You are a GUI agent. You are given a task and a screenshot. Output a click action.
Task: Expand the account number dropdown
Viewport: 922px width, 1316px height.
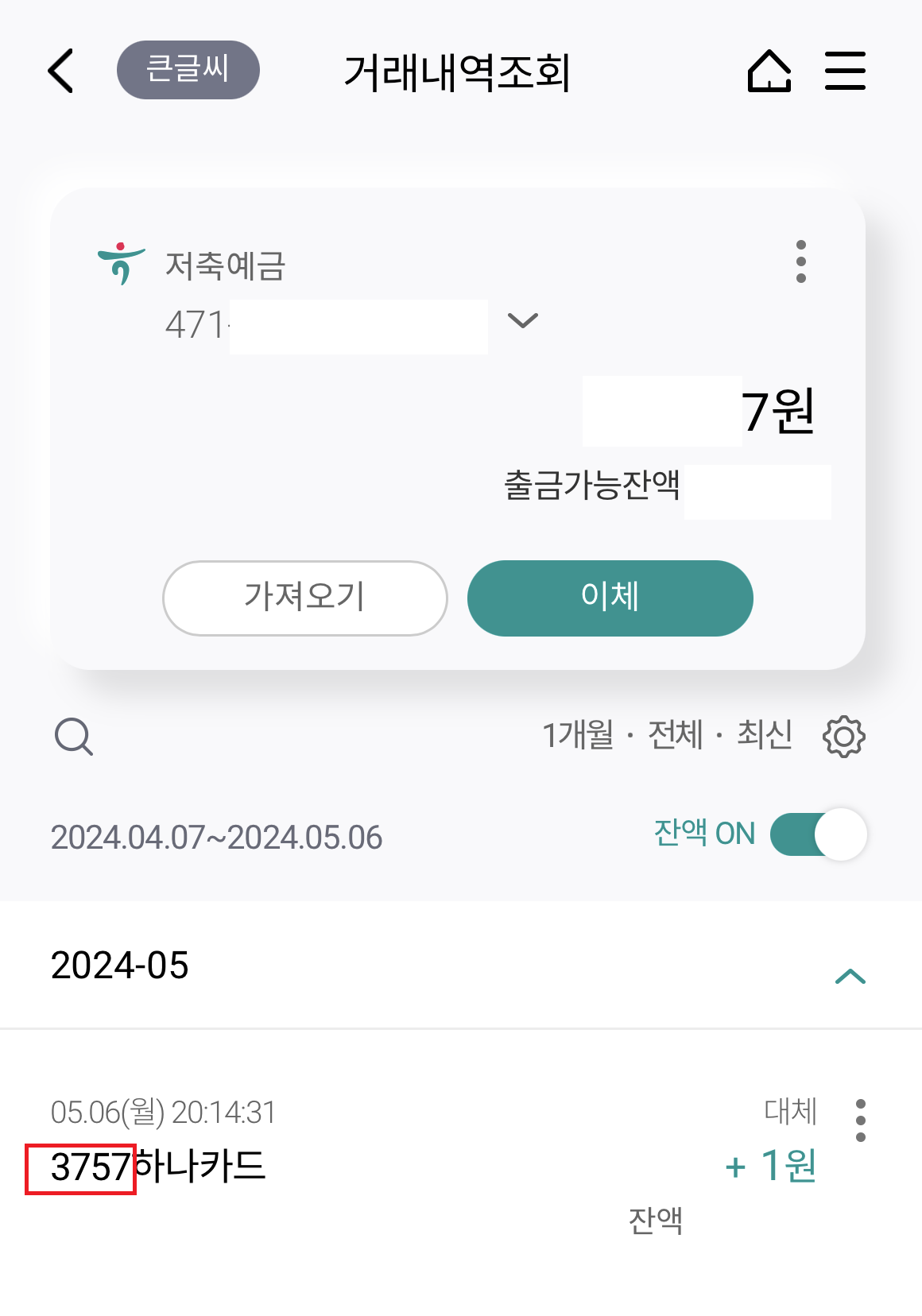[x=522, y=322]
